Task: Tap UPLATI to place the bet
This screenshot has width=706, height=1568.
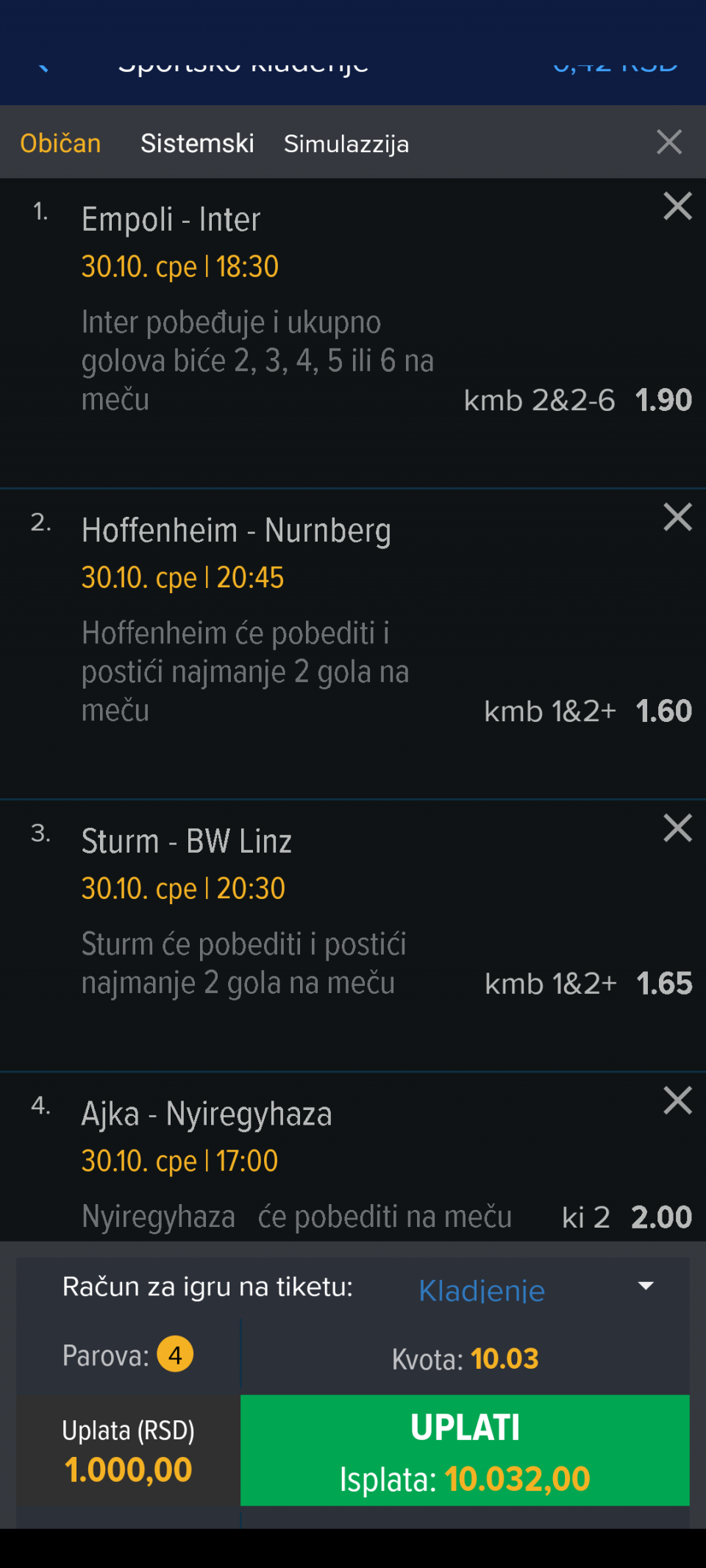Action: (x=465, y=1450)
